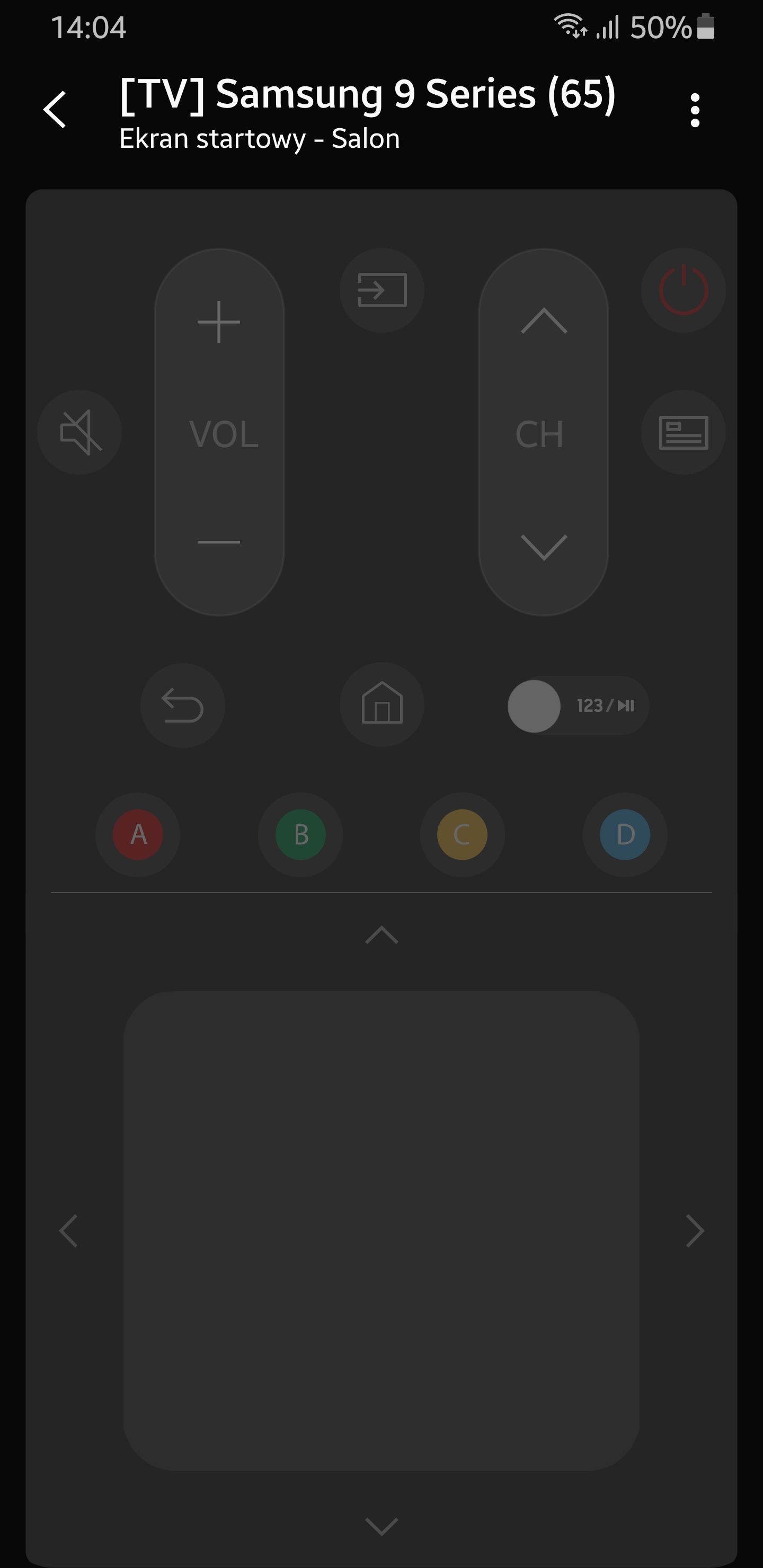This screenshot has width=763, height=1568.
Task: Mute the TV sound
Action: [x=80, y=432]
